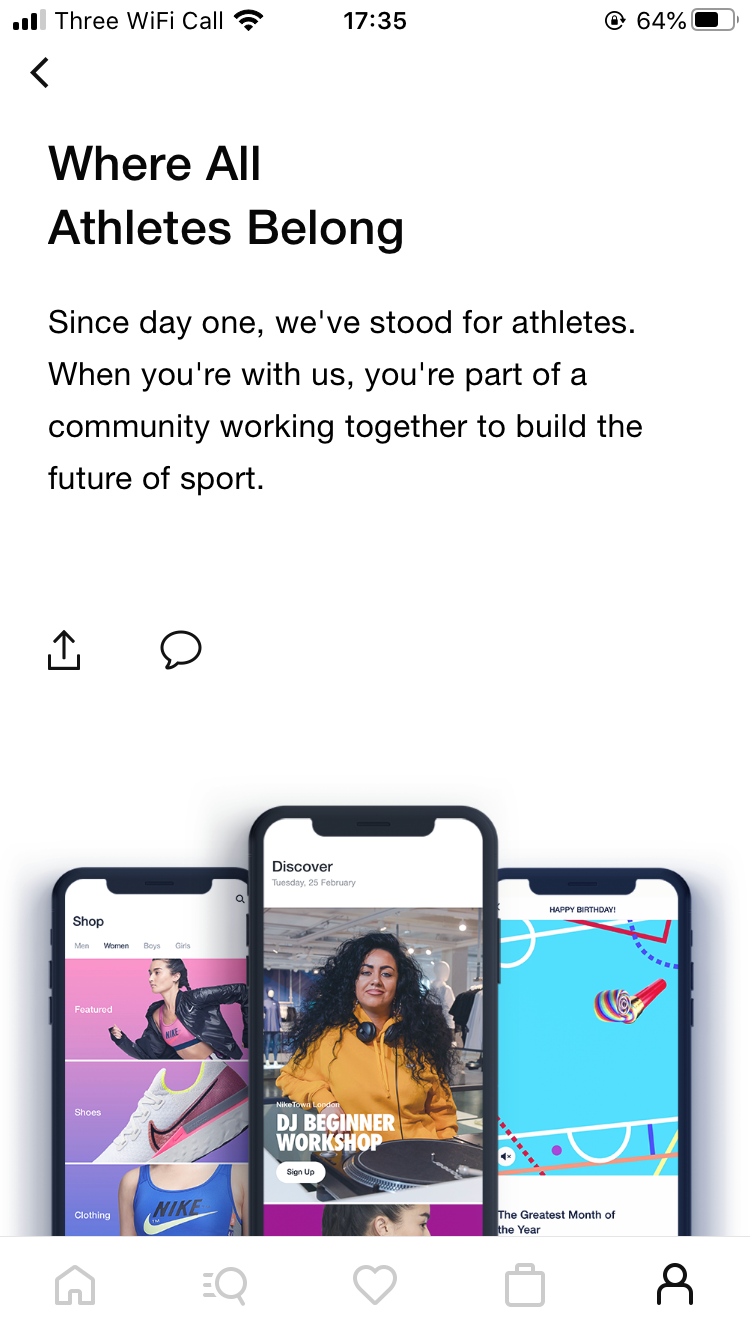Viewport: 750px width, 1334px height.
Task: Open the comments bubble
Action: [x=181, y=650]
